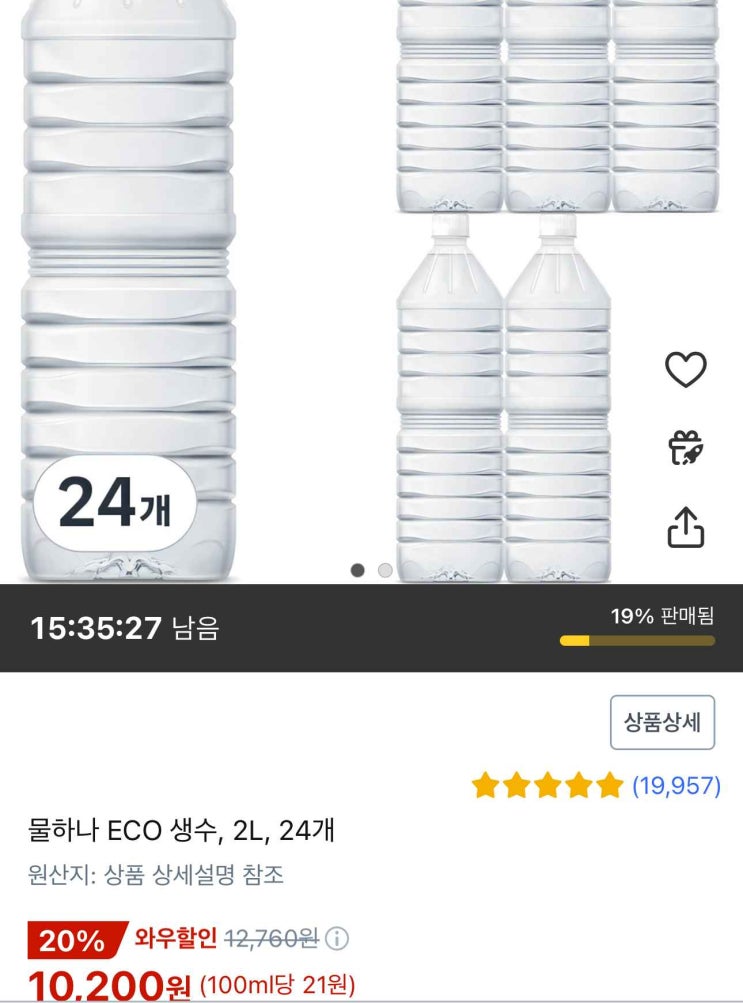Jump to the second product image dot
This screenshot has height=1003, width=743.
point(385,570)
